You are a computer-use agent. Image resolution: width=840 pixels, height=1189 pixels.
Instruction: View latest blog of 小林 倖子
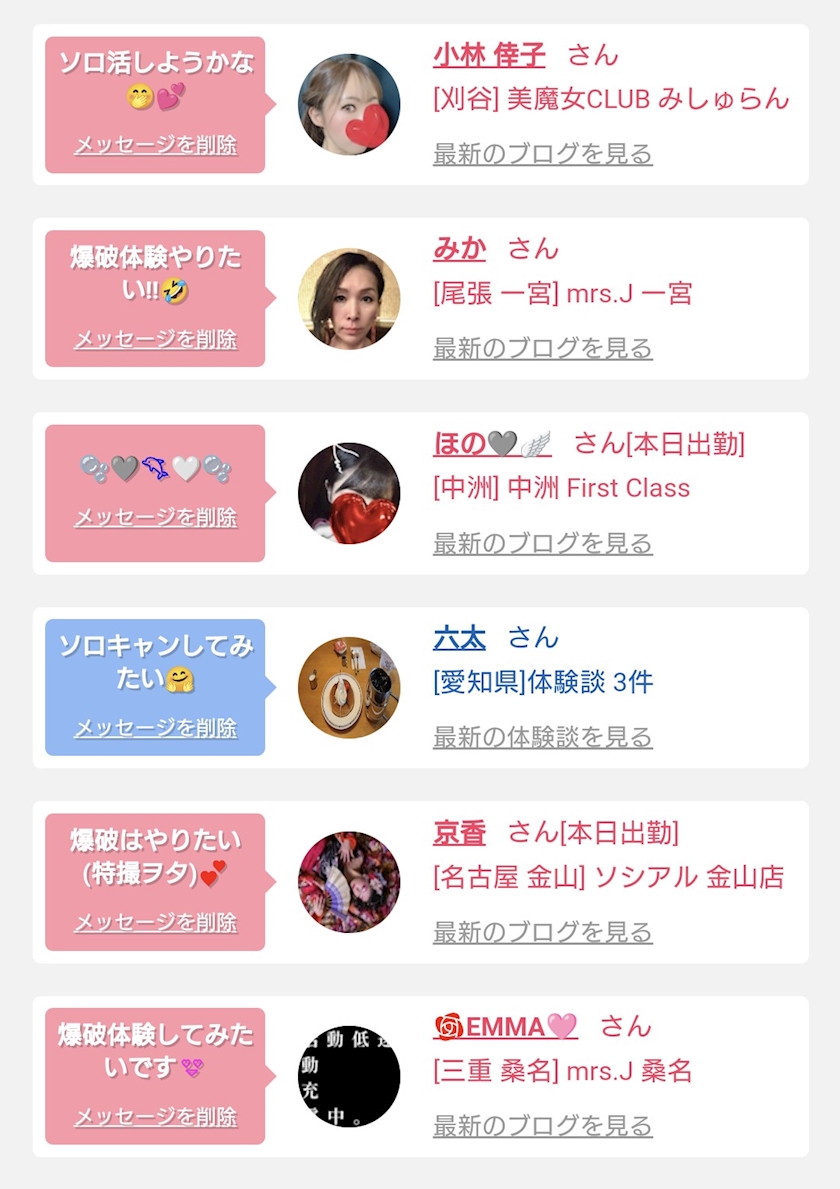(x=543, y=154)
